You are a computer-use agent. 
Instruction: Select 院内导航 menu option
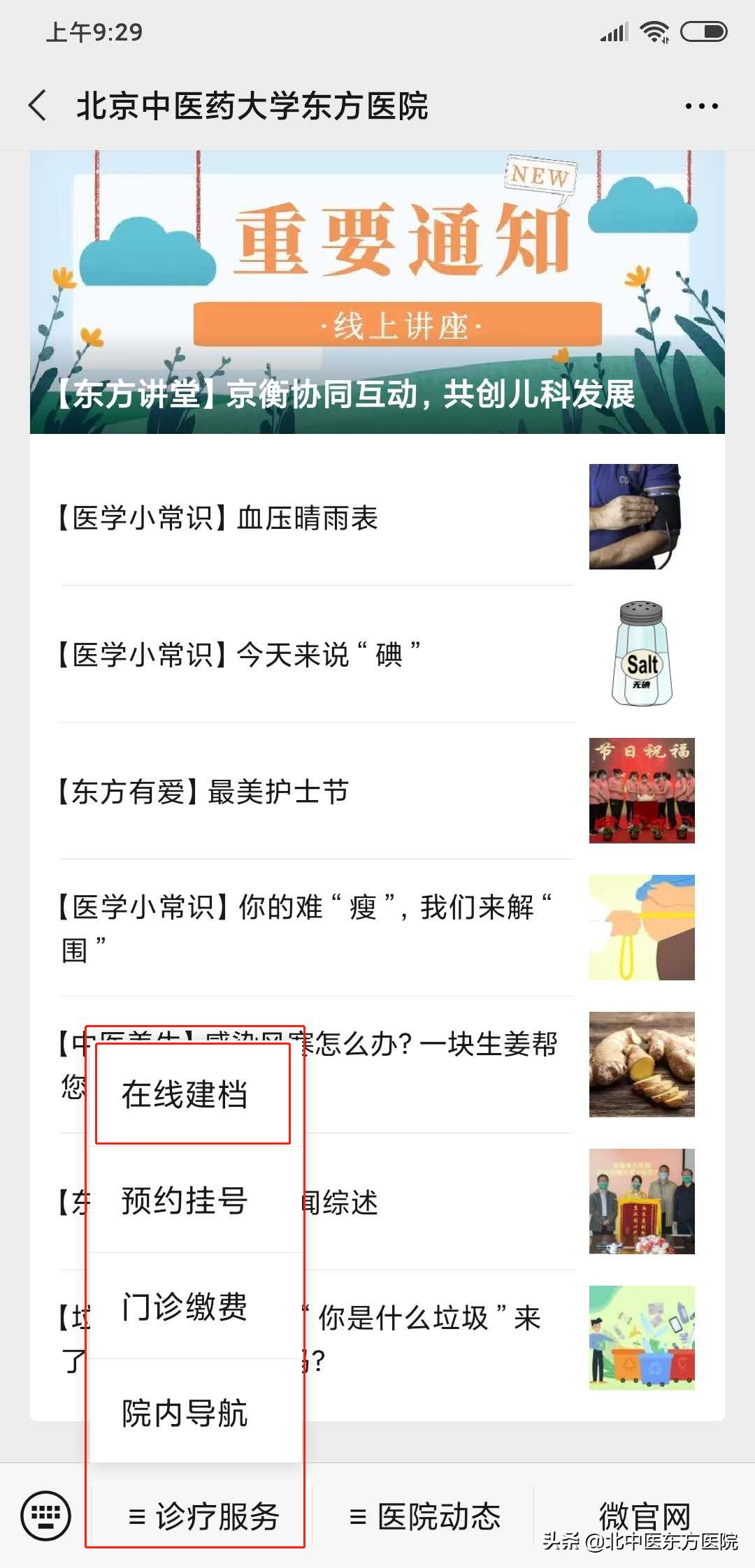(185, 1413)
